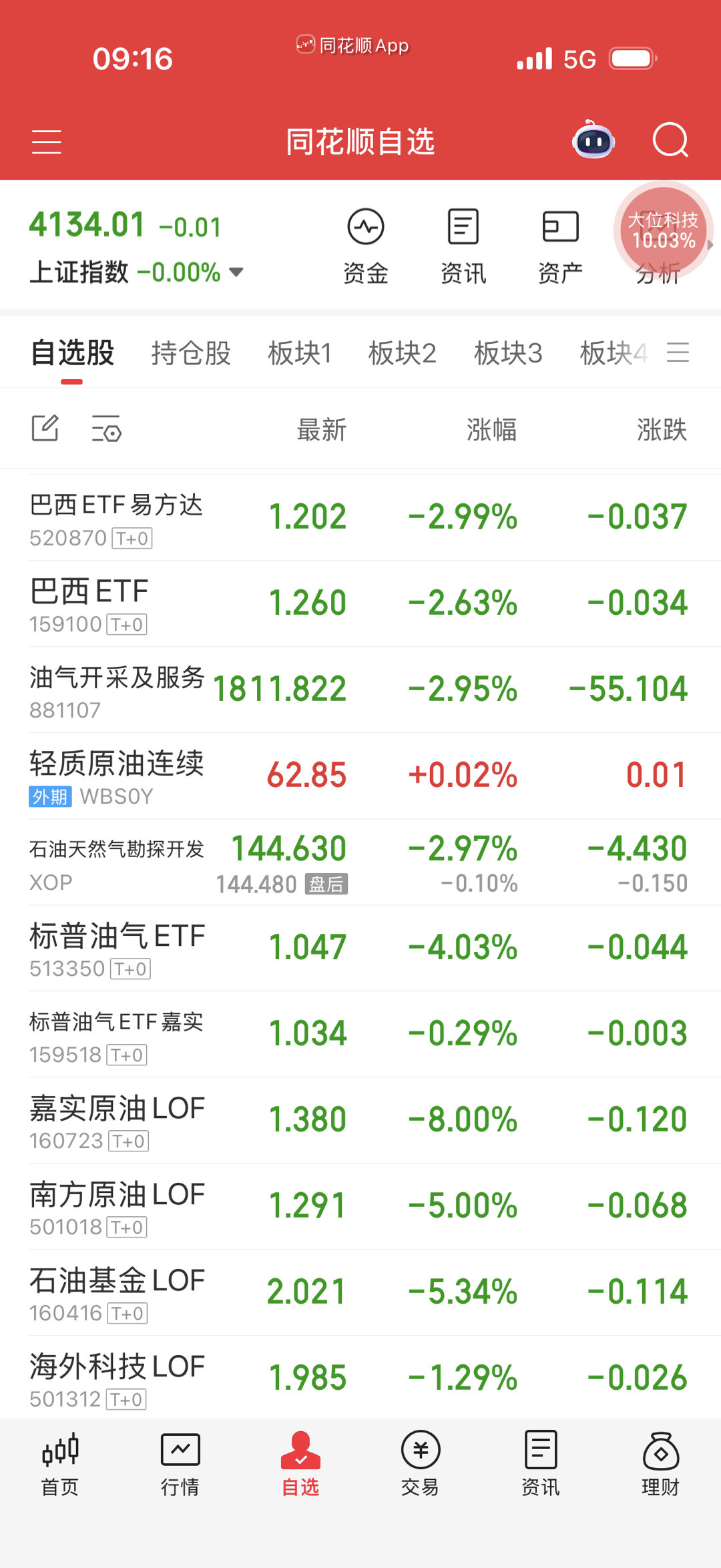Screen dimensions: 721x1568
Task: Switch to the 持仓股 tab
Action: coord(191,353)
